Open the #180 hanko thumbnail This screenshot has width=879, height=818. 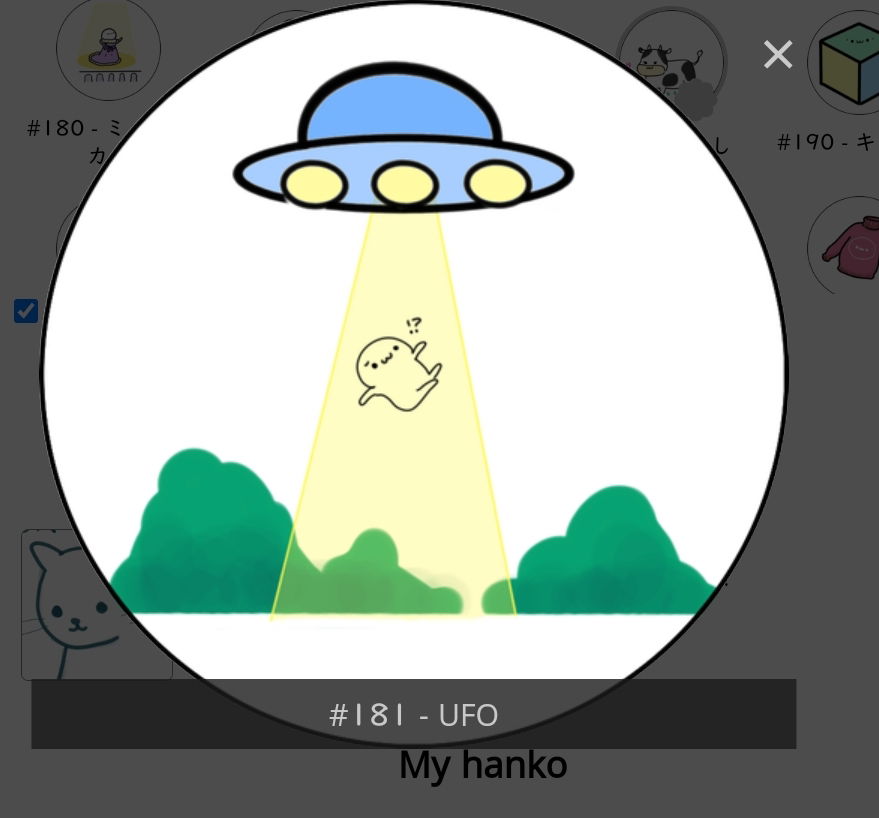(x=108, y=48)
